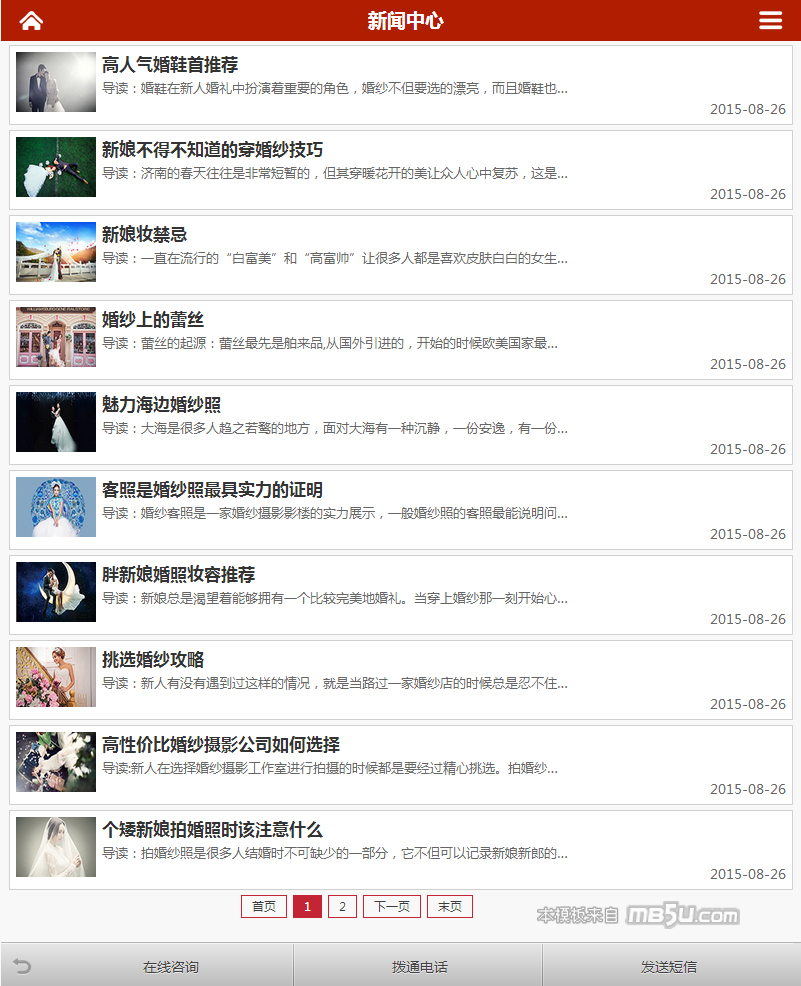Viewport: 801px width, 986px height.
Task: Read 胖新娘婚照妆容推荐
Action: pyautogui.click(x=178, y=575)
